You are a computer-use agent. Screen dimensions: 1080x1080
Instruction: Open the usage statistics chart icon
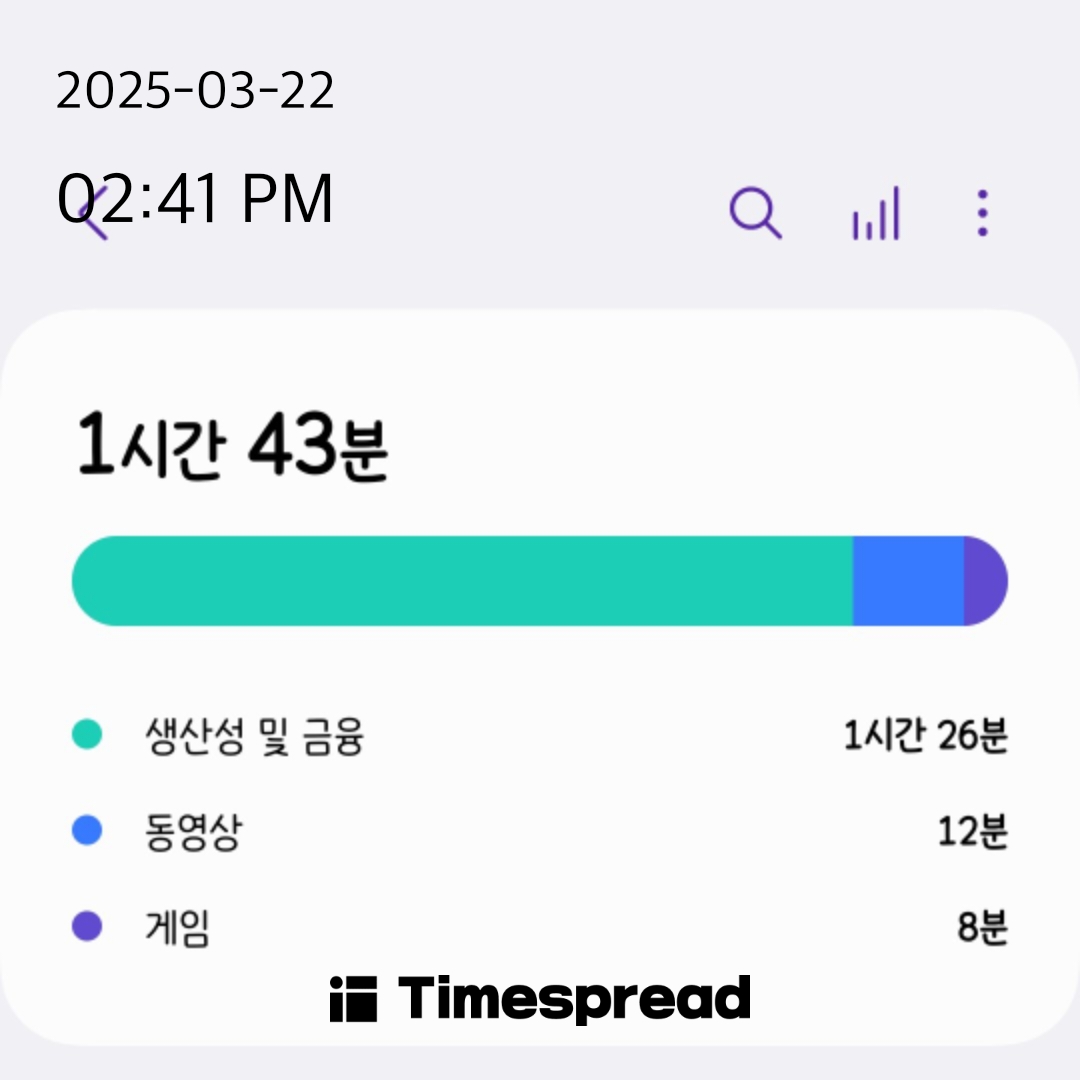point(876,214)
